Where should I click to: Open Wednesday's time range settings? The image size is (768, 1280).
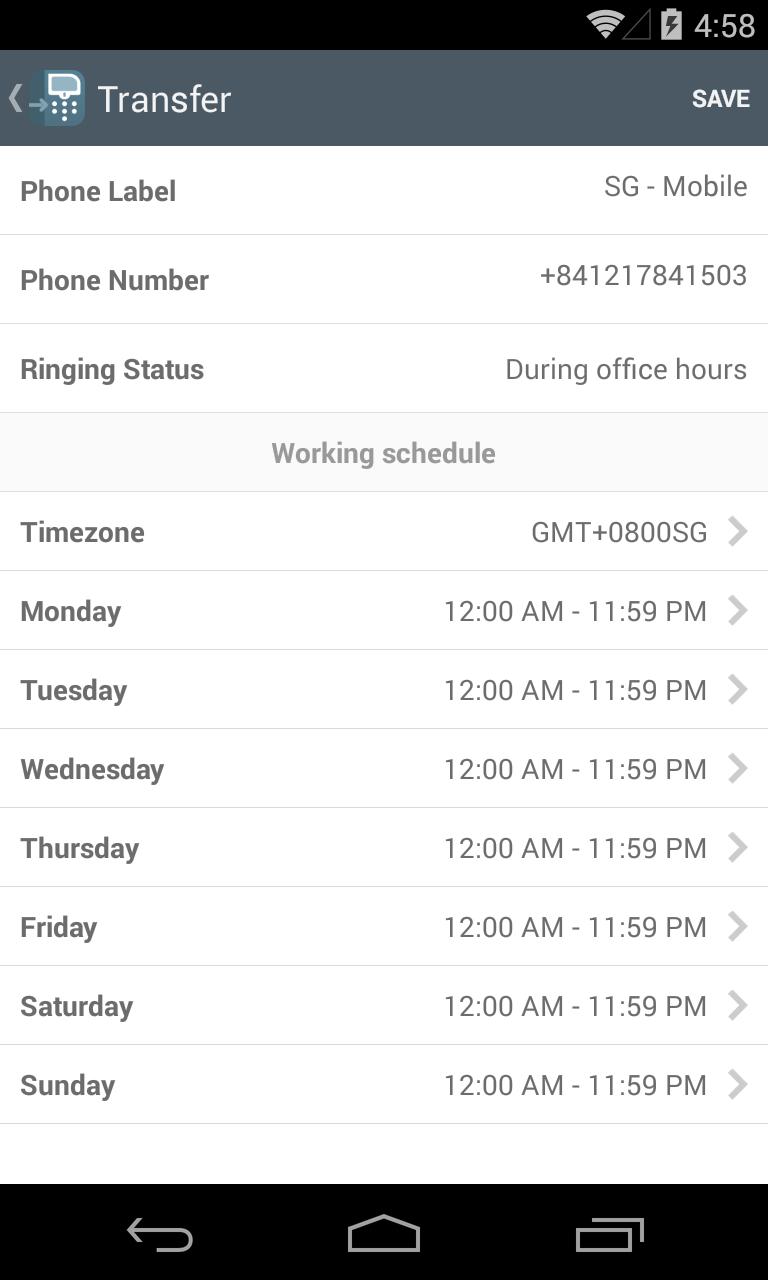pos(737,769)
